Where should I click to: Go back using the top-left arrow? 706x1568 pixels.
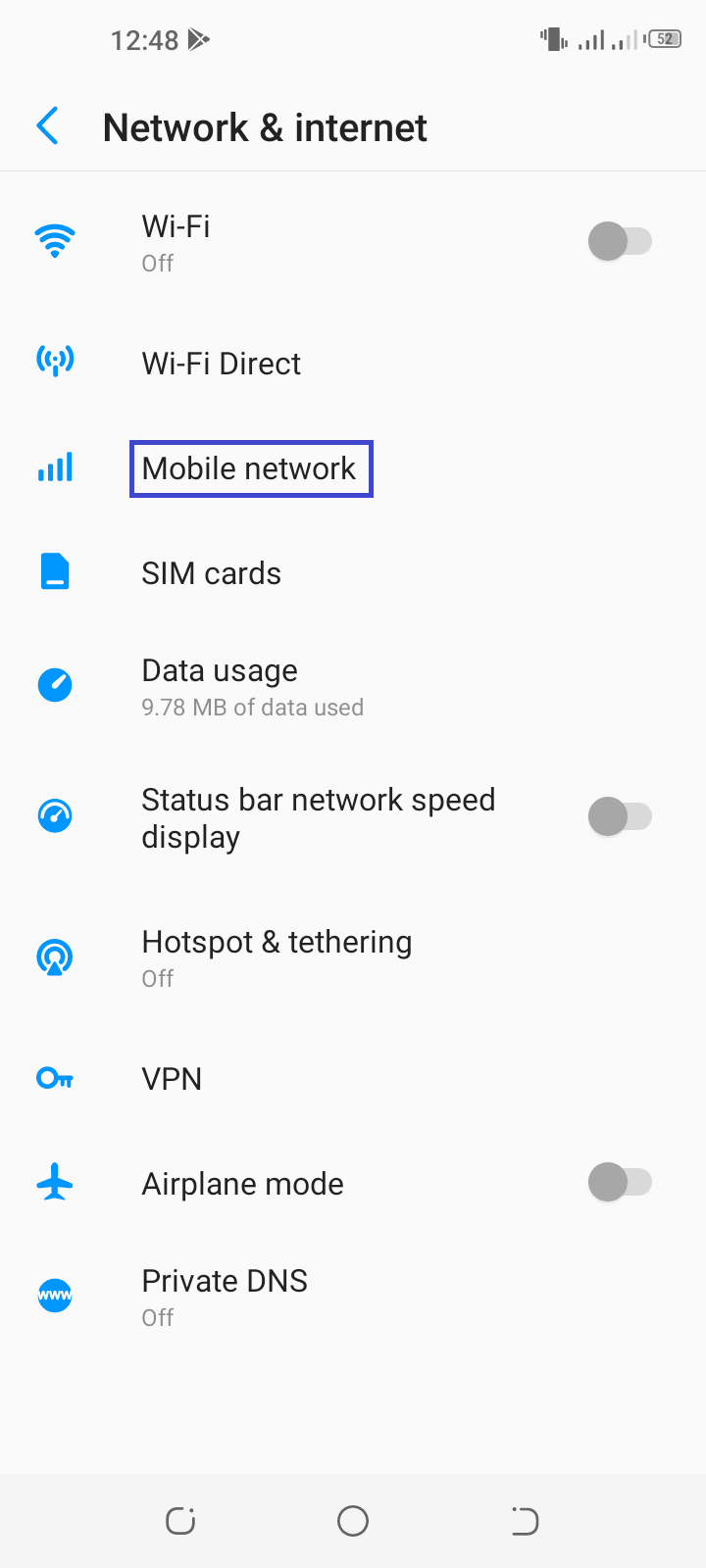click(x=47, y=126)
